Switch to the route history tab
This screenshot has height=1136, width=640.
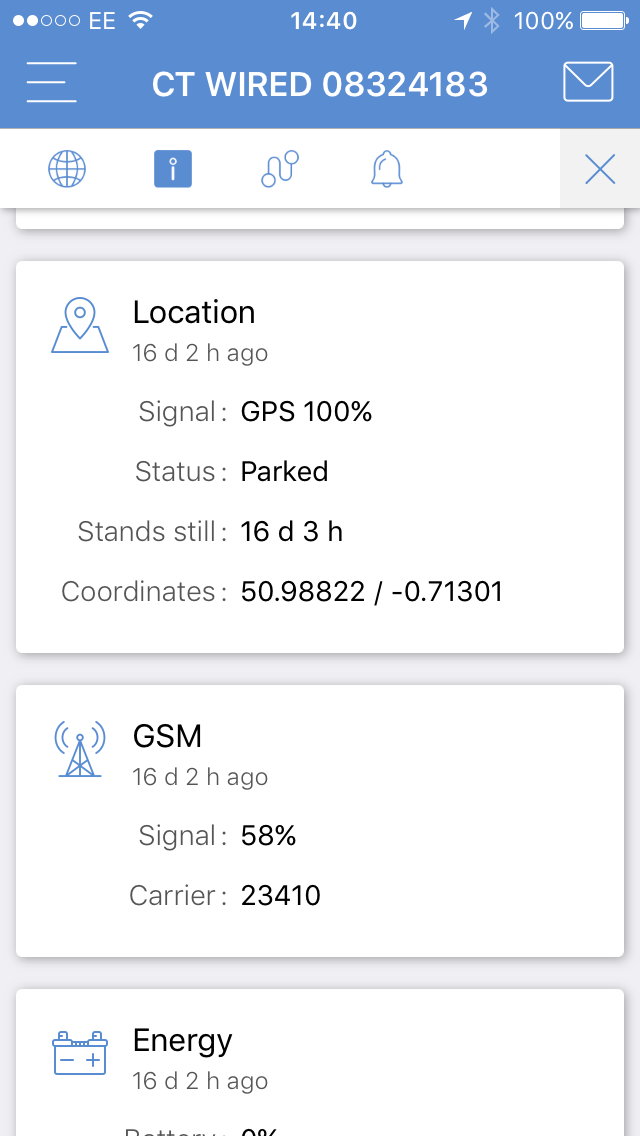tap(280, 169)
